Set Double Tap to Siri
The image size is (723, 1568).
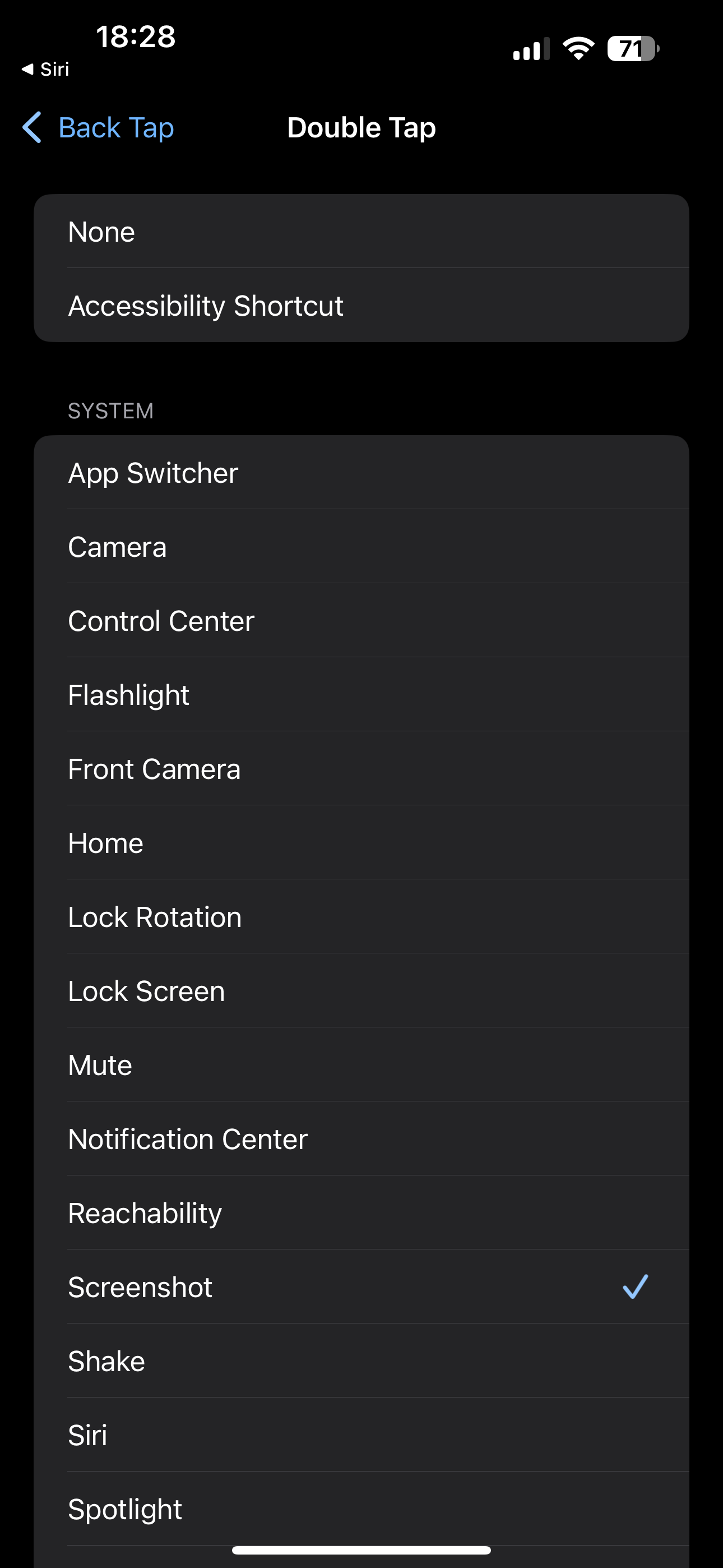pyautogui.click(x=361, y=1435)
